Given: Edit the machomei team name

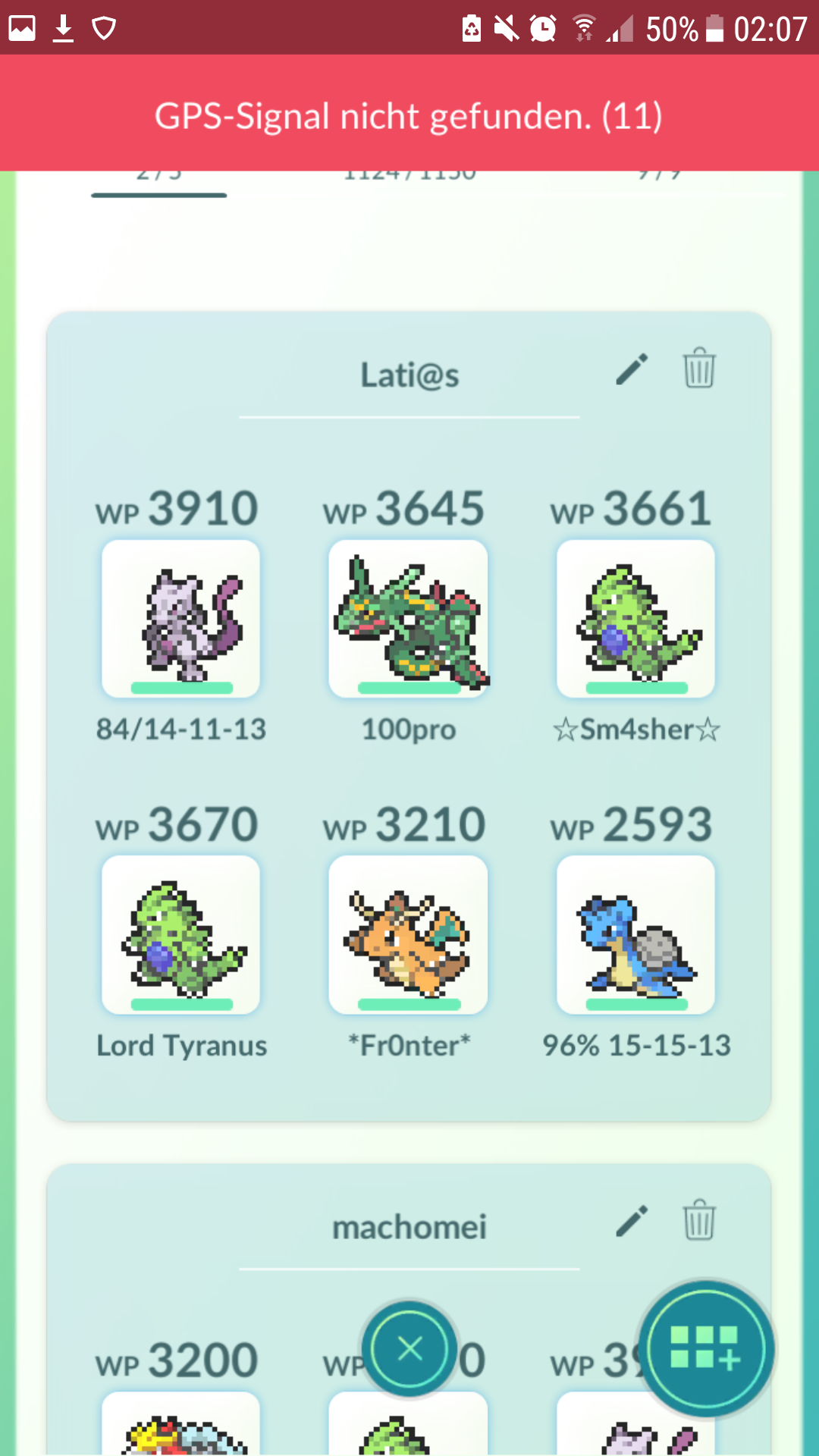Looking at the screenshot, I should coord(631,1221).
